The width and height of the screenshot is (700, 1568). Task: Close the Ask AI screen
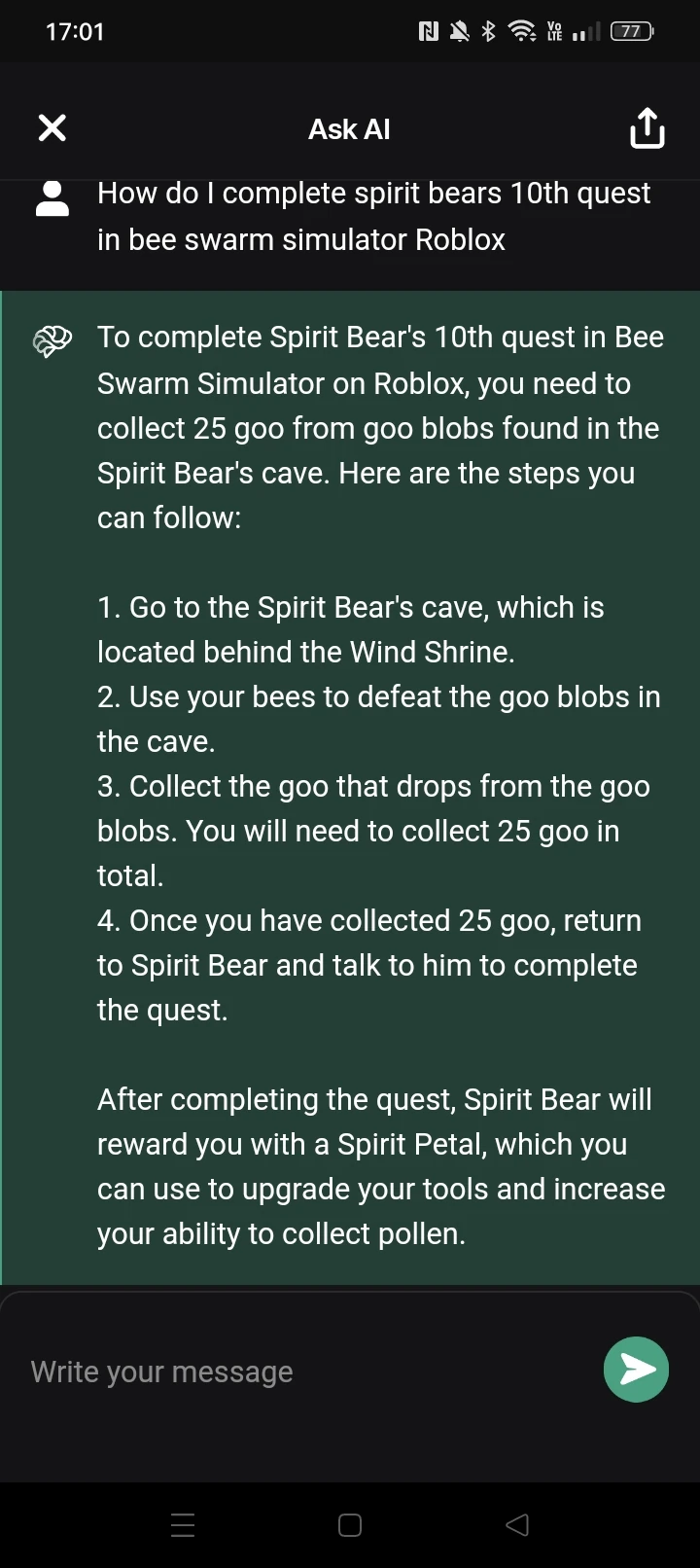pyautogui.click(x=52, y=127)
